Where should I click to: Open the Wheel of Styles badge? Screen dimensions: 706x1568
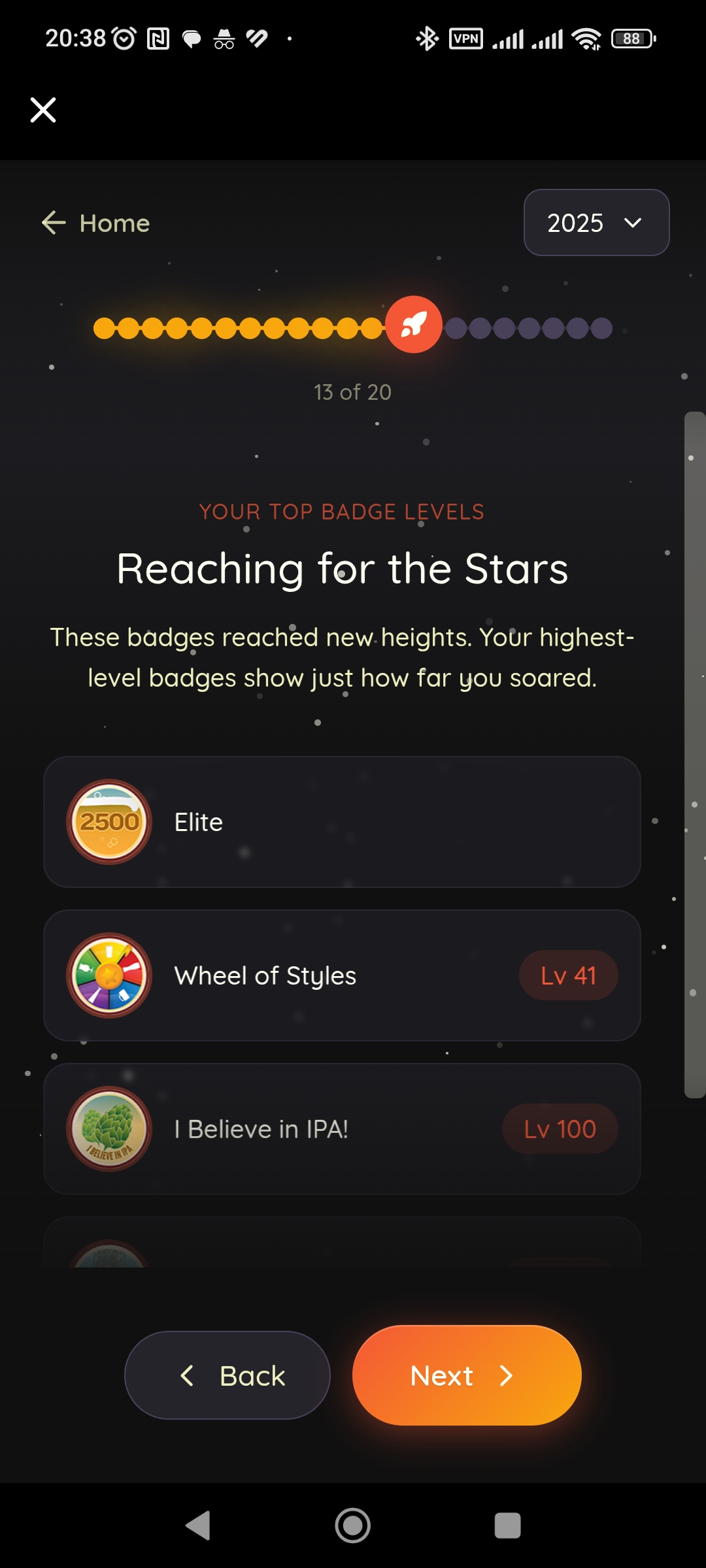(342, 975)
